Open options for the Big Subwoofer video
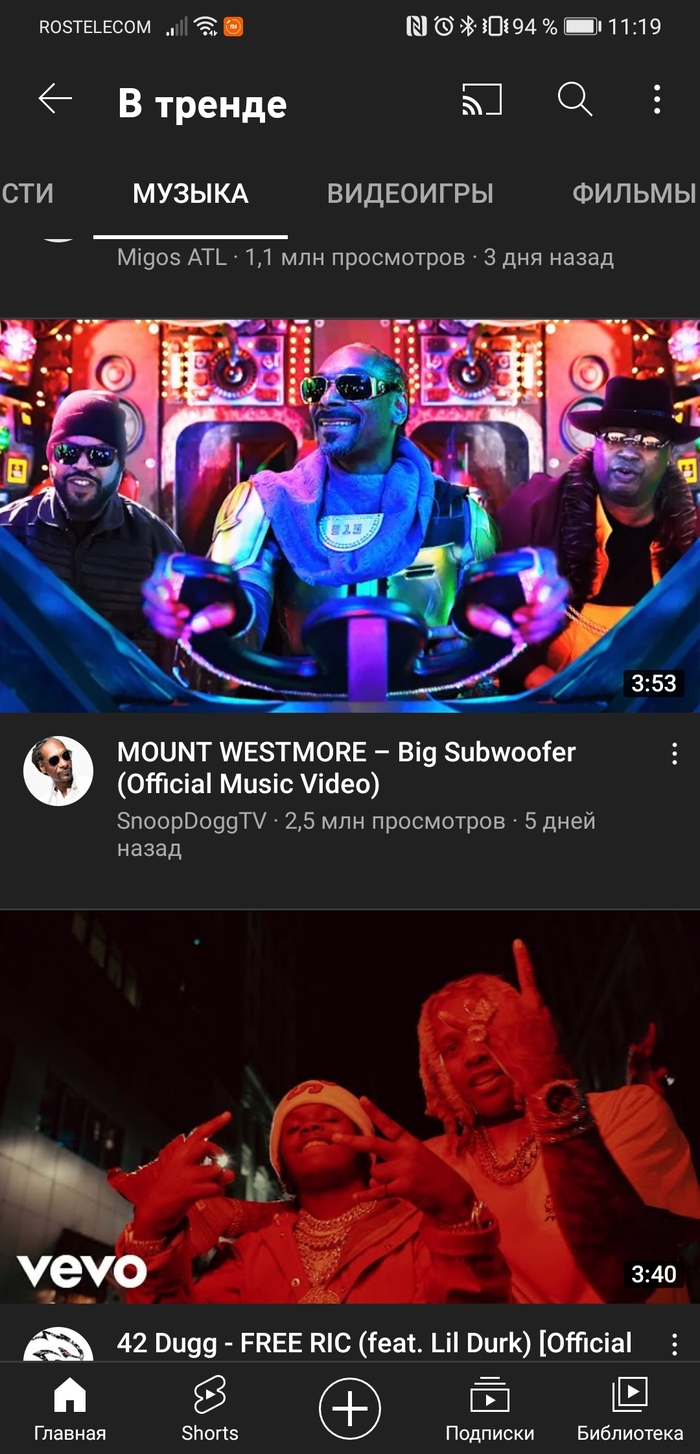The width and height of the screenshot is (700, 1454). (x=674, y=754)
